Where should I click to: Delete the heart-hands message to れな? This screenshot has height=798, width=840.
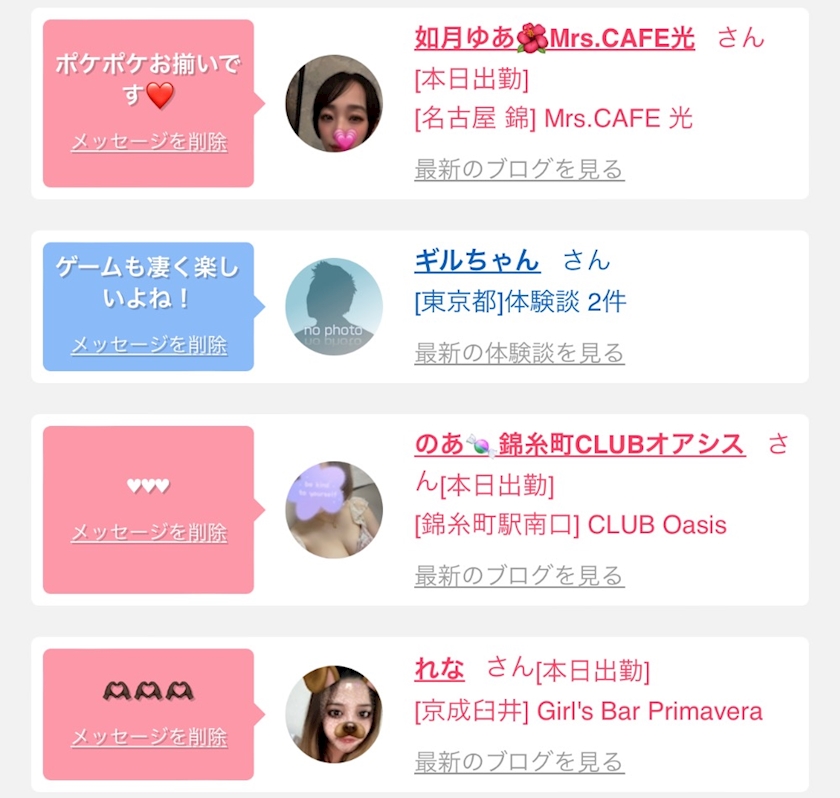tap(149, 737)
